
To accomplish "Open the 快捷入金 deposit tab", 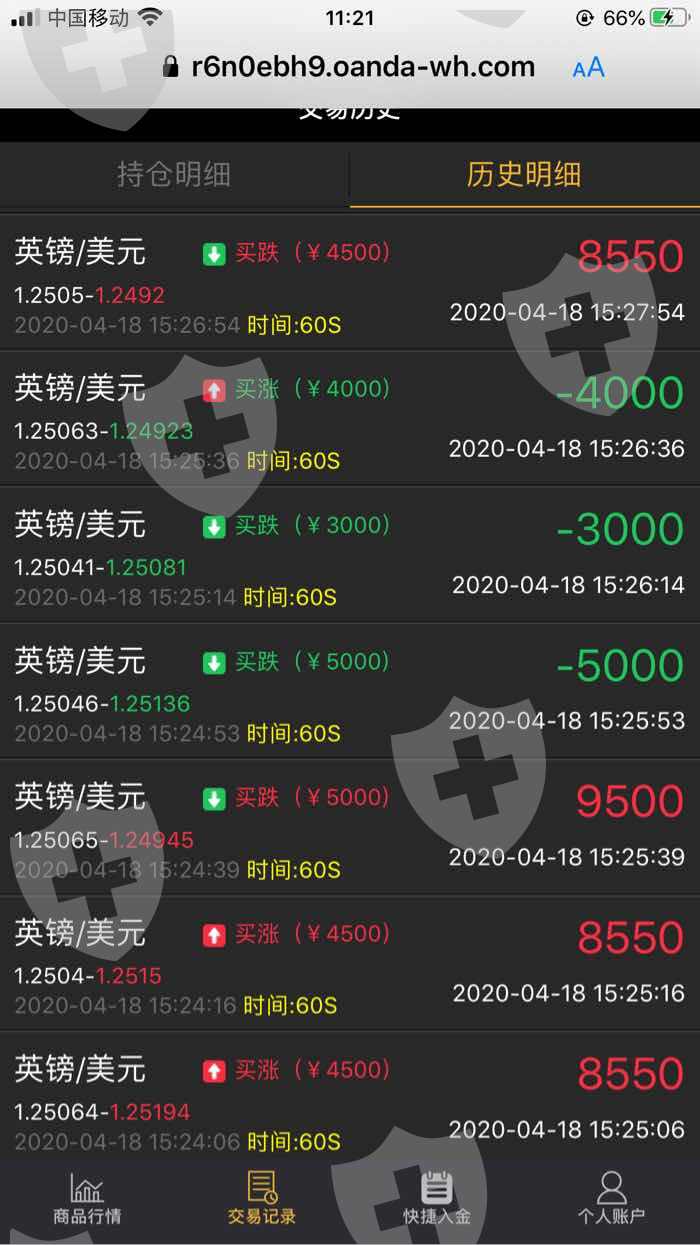I will pyautogui.click(x=437, y=1199).
